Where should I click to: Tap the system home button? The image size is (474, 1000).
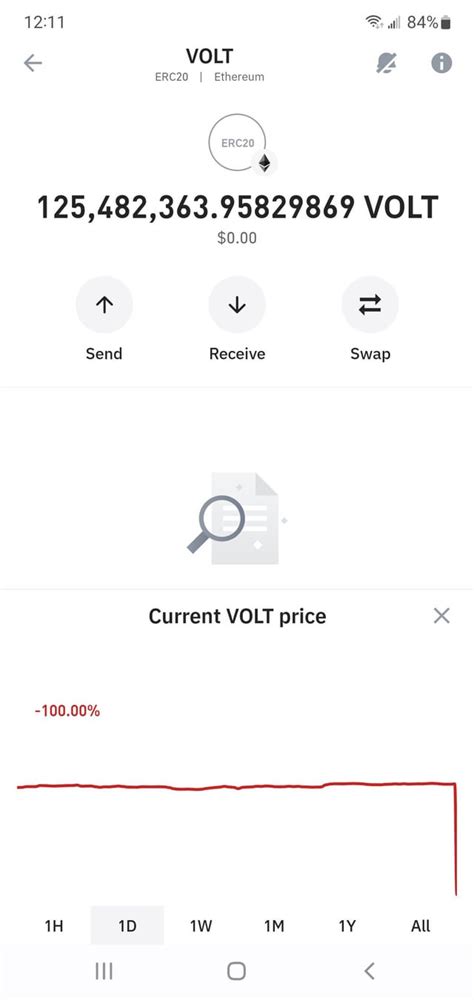pos(237,971)
